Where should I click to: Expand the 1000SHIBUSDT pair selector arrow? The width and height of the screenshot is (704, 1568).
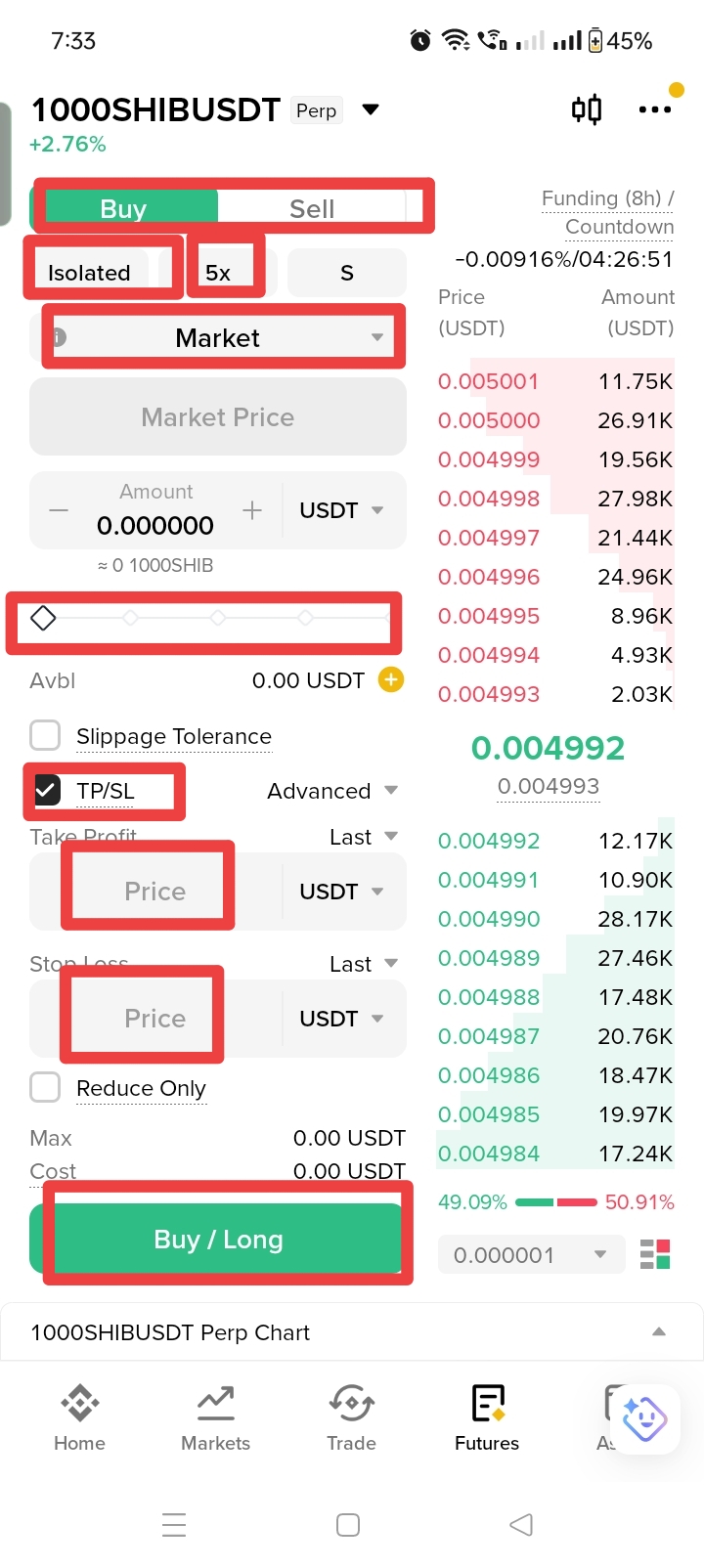[371, 109]
